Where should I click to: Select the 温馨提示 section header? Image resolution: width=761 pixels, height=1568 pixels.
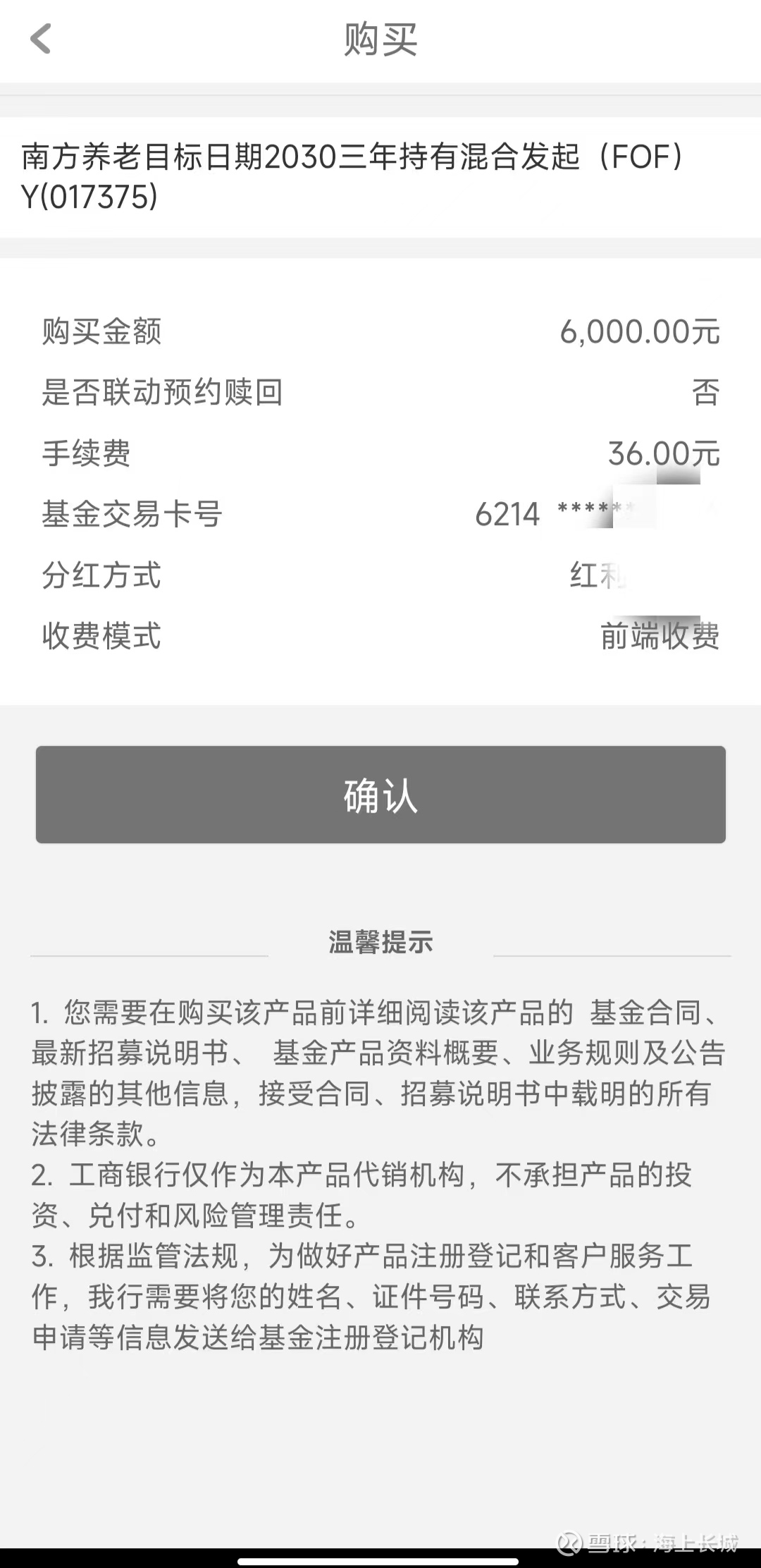[380, 942]
